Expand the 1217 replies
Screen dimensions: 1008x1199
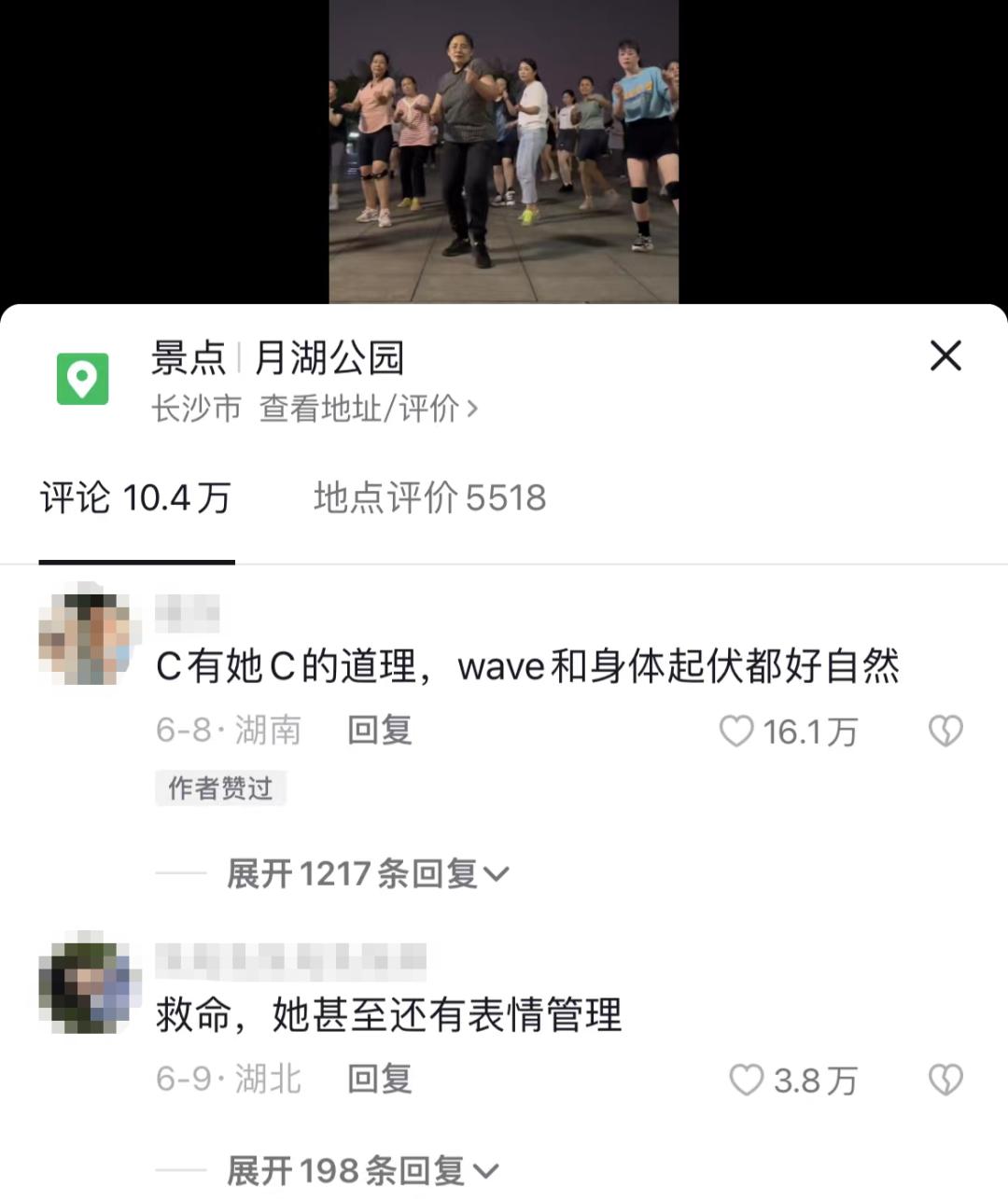tap(368, 874)
